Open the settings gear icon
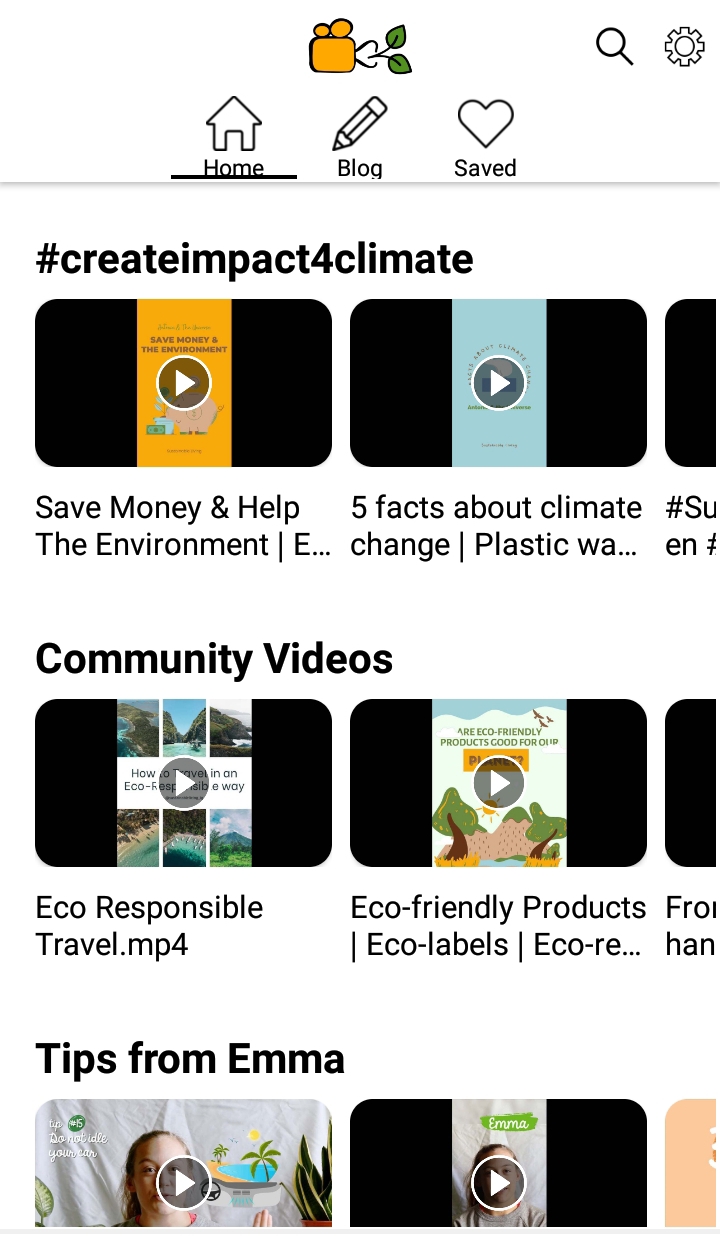Viewport: 720px width, 1236px height. pyautogui.click(x=684, y=46)
